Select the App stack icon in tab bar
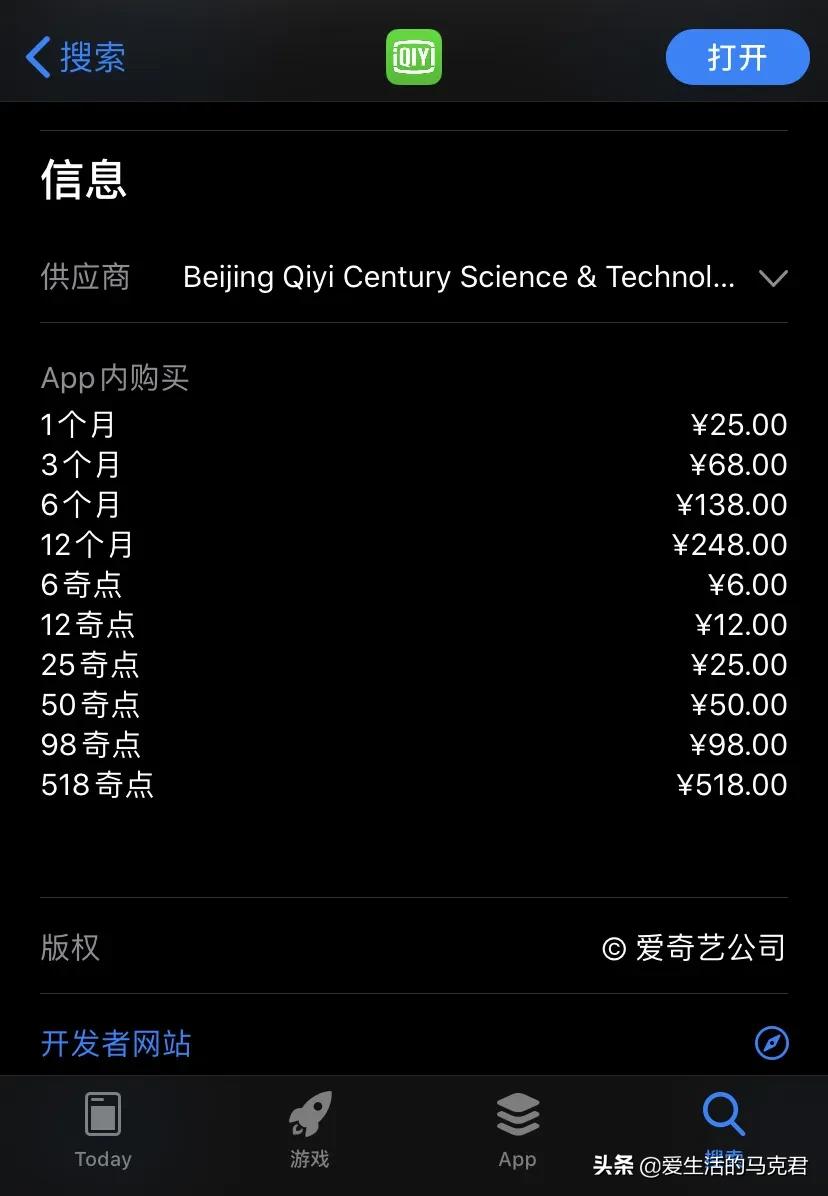This screenshot has width=828, height=1196. 517,1113
